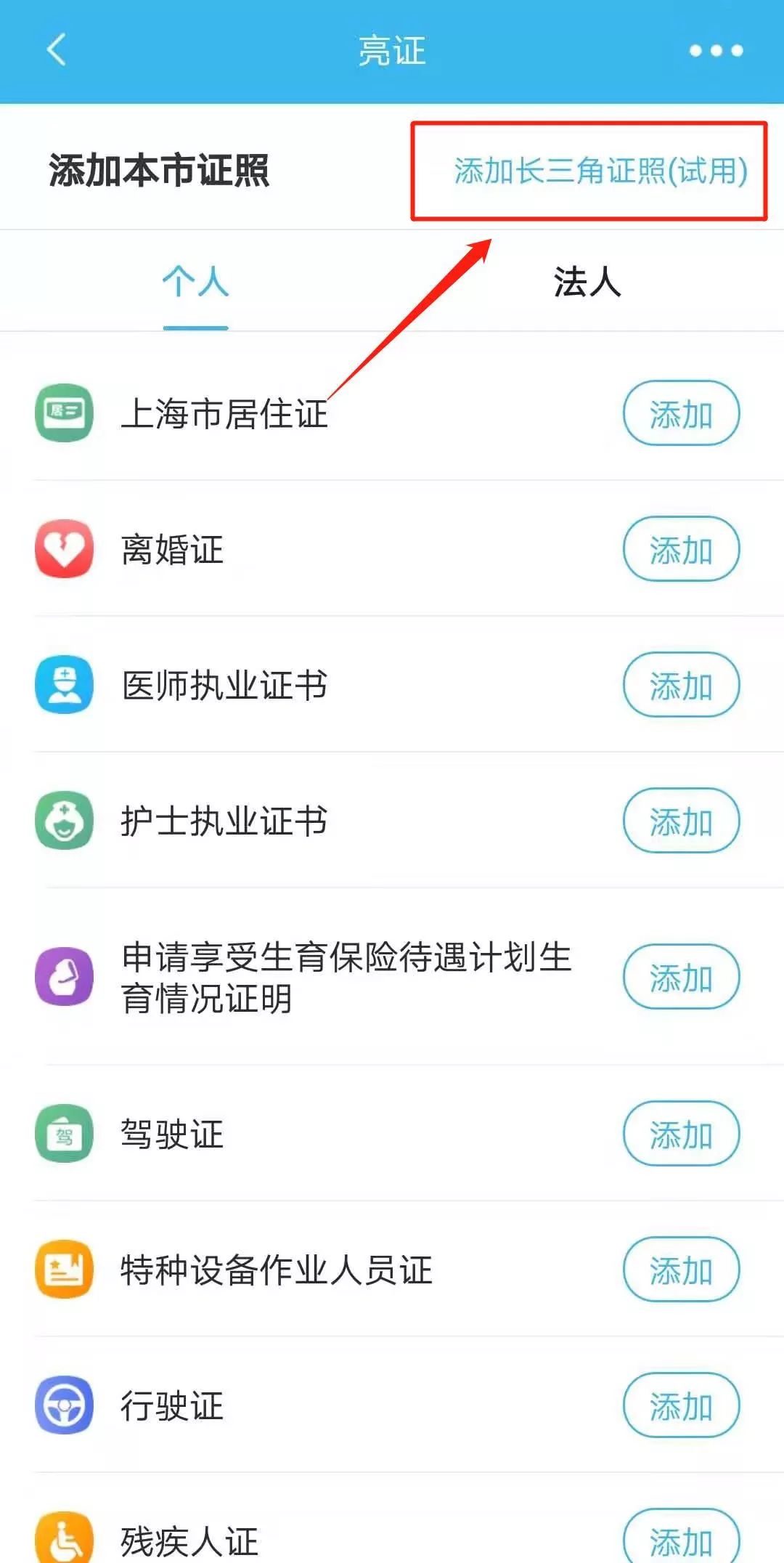This screenshot has height=1563, width=784.
Task: Add 护士执业证书 to your certificates
Action: 681,821
